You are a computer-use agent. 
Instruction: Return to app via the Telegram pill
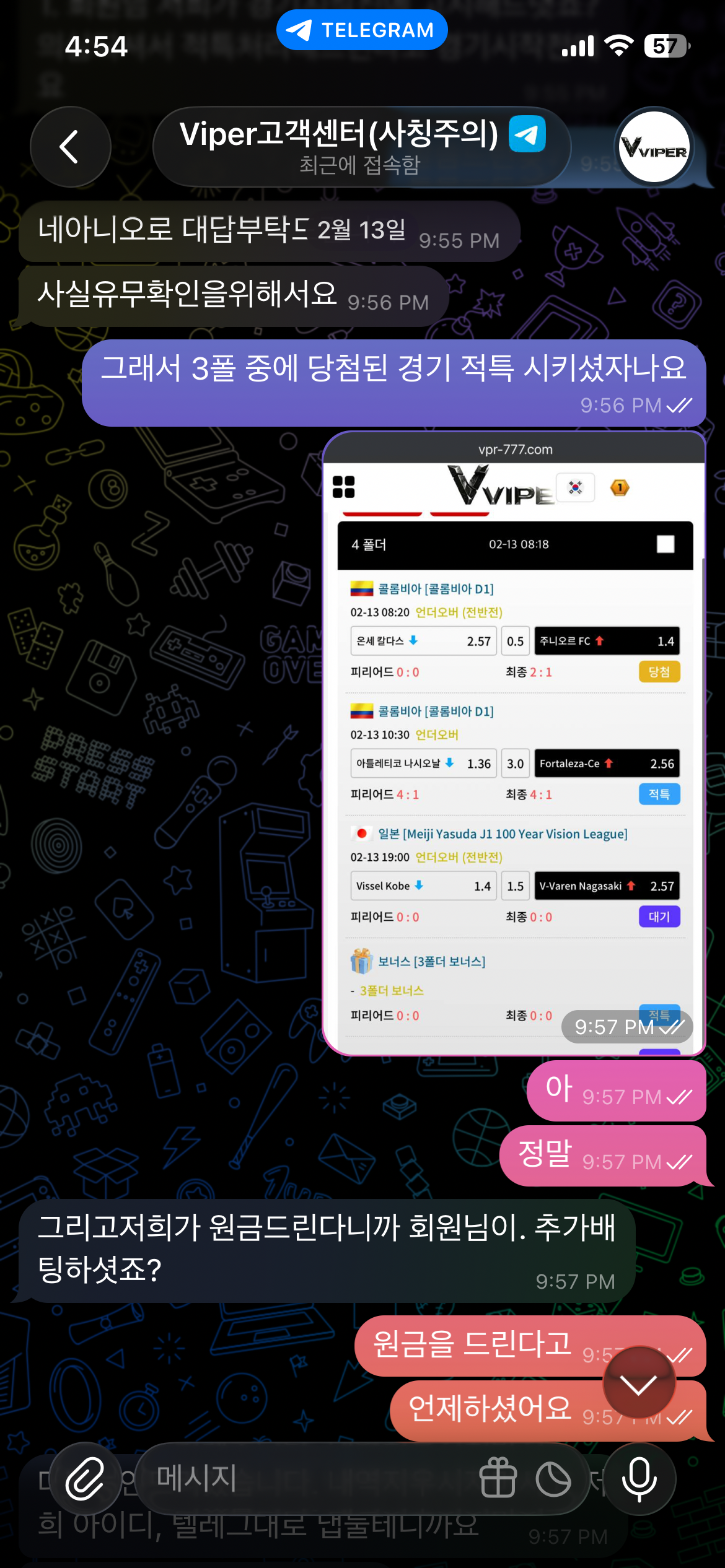(x=362, y=30)
